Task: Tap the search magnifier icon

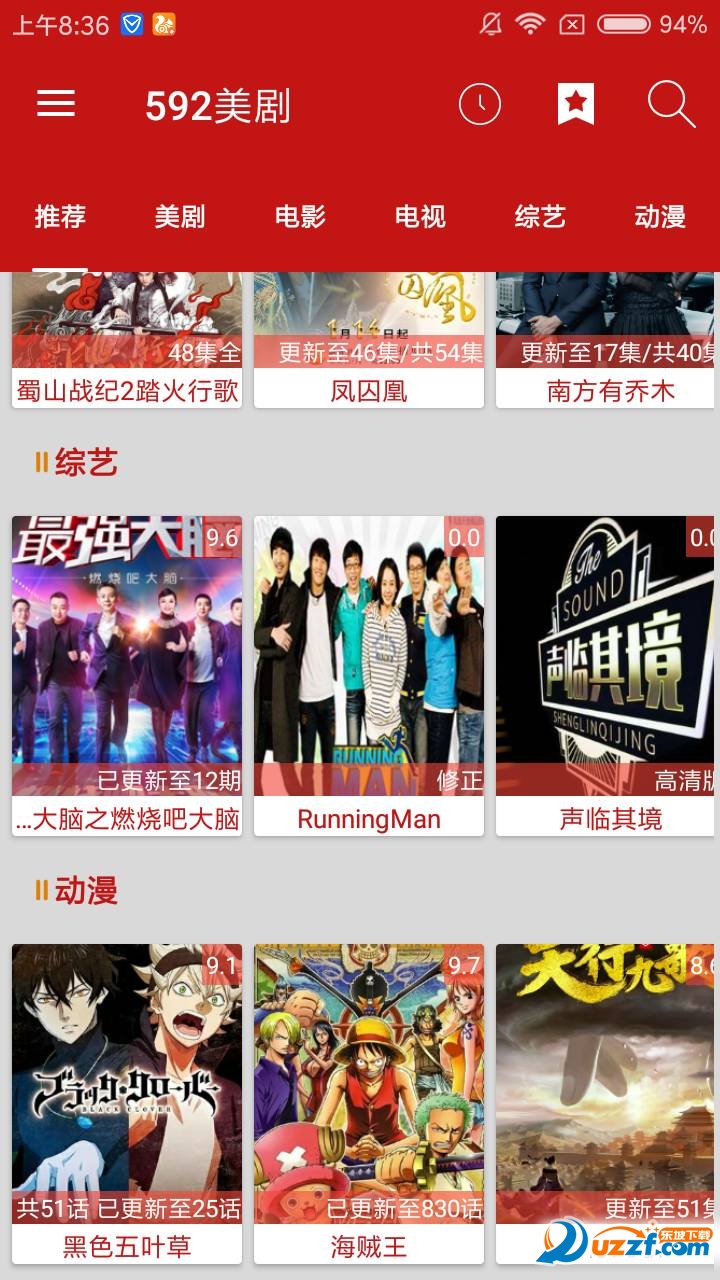Action: click(x=670, y=104)
